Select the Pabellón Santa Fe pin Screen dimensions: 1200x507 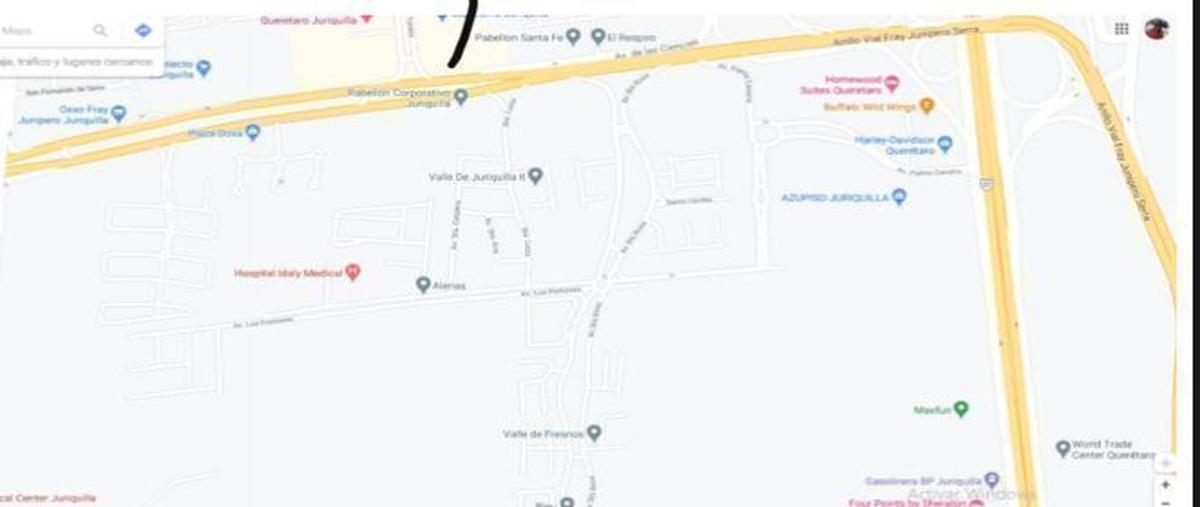tap(573, 37)
